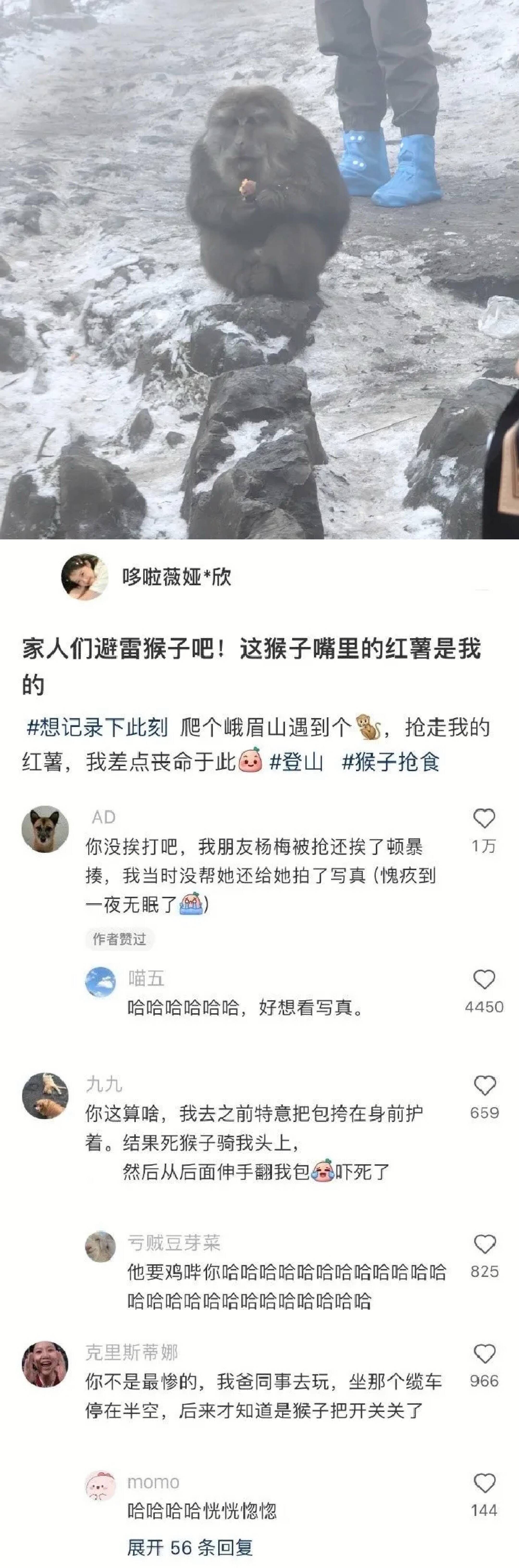Open the #登山 hashtag
This screenshot has width=519, height=1568.
tap(297, 762)
